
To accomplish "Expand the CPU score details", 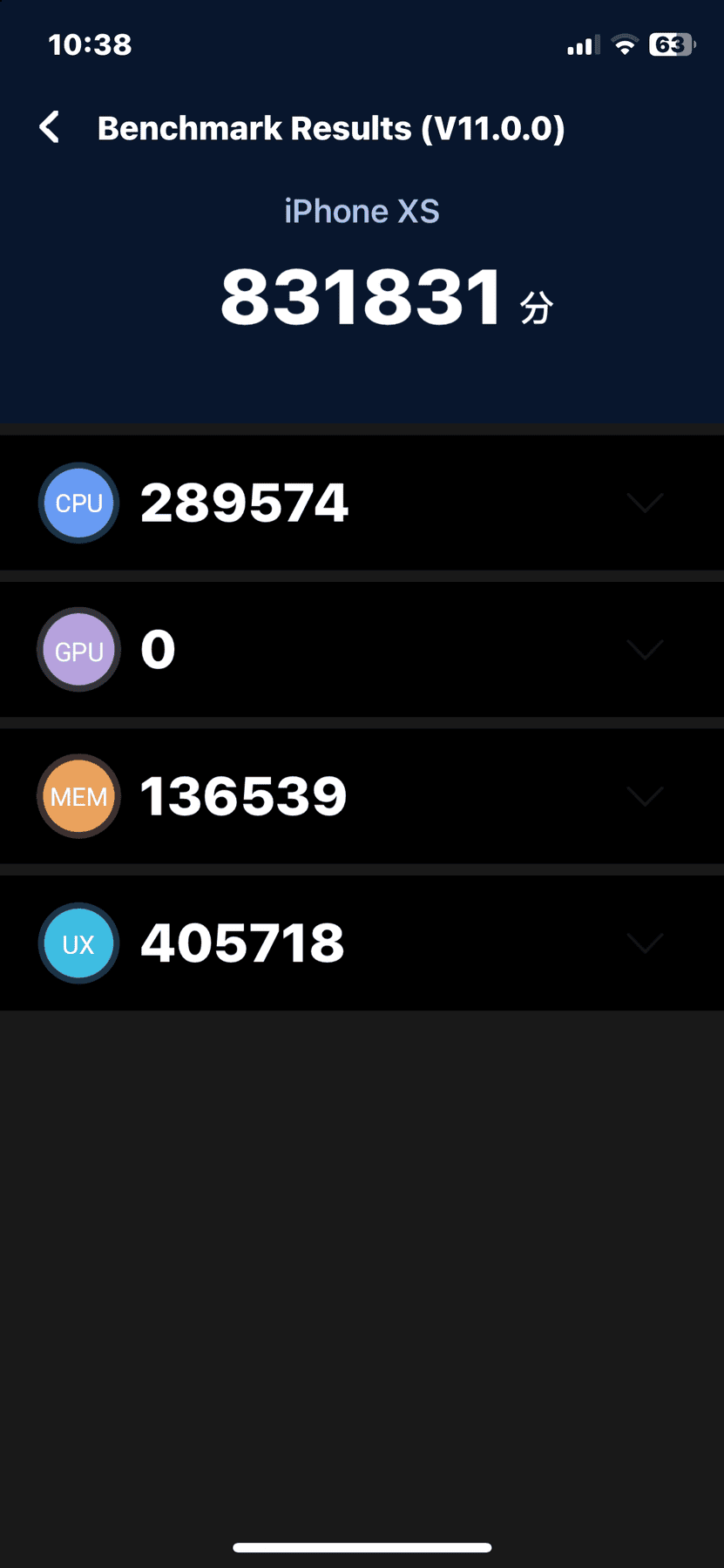I will tap(646, 503).
